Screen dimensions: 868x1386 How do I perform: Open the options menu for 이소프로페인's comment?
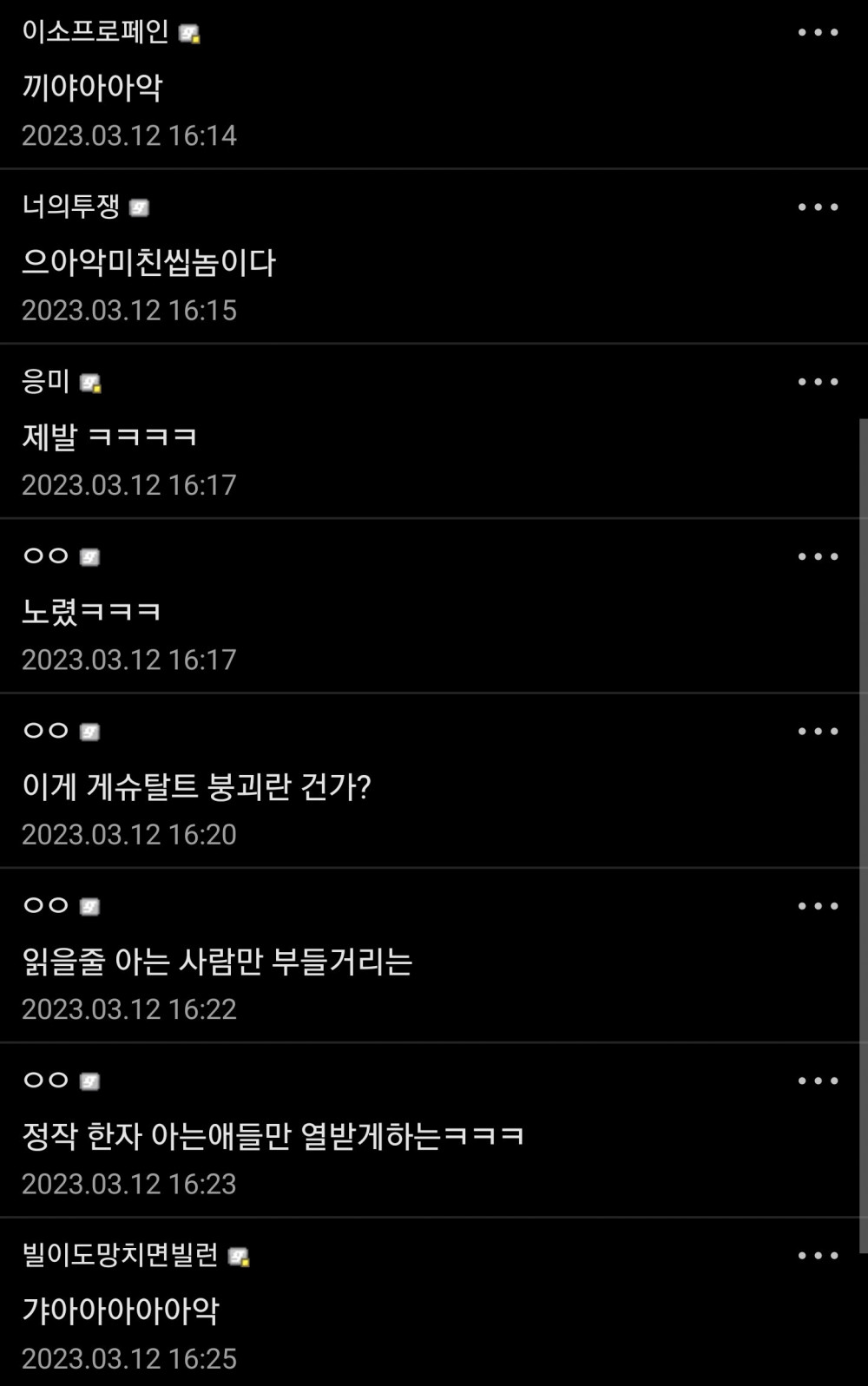[818, 33]
